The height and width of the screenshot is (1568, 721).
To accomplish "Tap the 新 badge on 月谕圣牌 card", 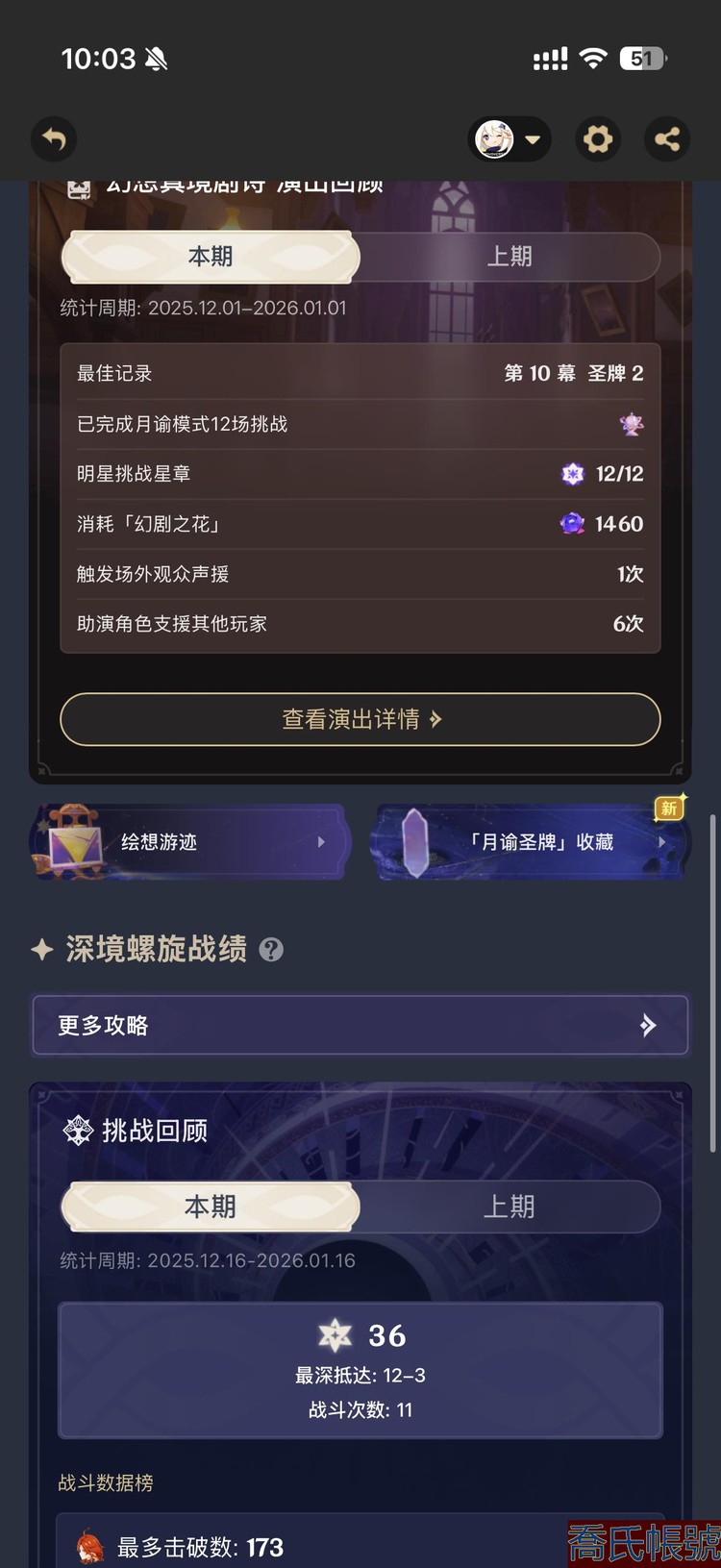I will pos(668,809).
